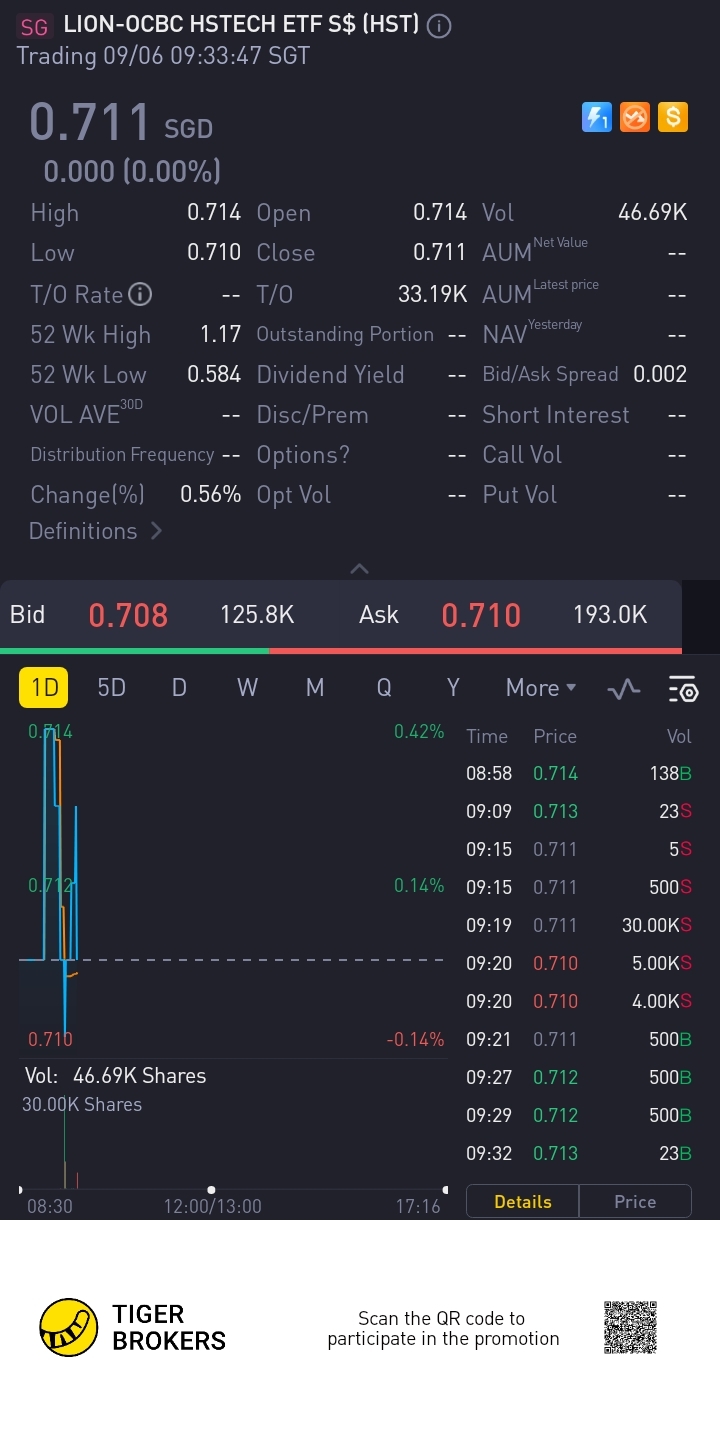Screen dimensions: 720x1436
Task: Show the daily D chart
Action: 179,688
